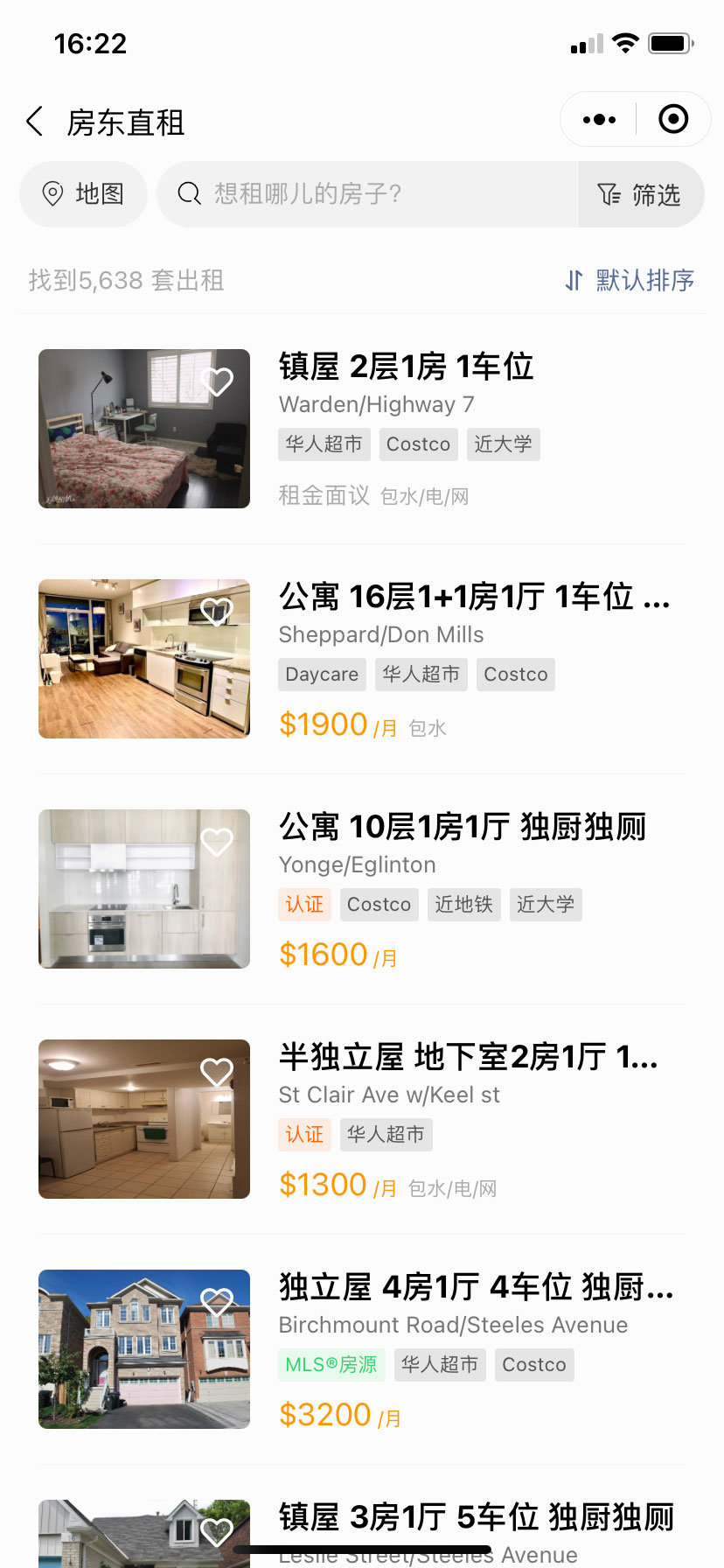Open the 地图 map view
724x1568 pixels.
(x=84, y=193)
